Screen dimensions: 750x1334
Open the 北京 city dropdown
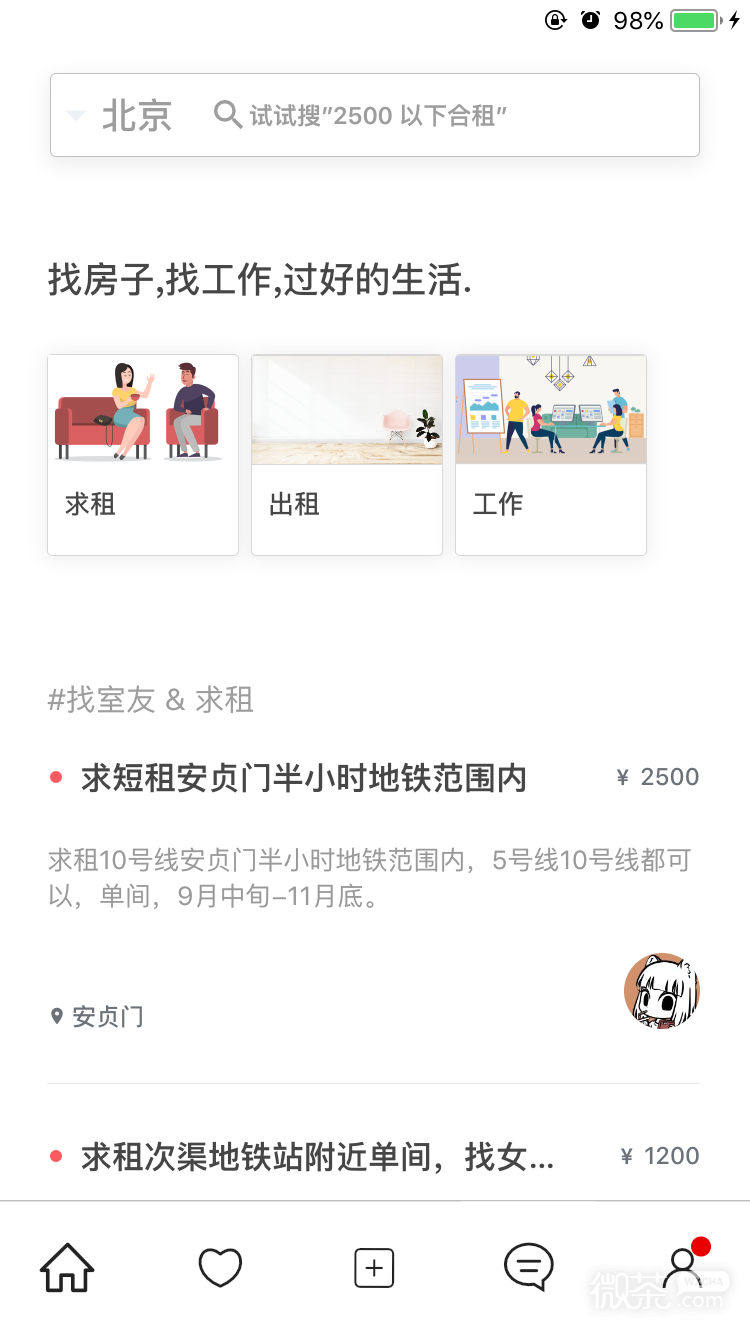coord(119,115)
